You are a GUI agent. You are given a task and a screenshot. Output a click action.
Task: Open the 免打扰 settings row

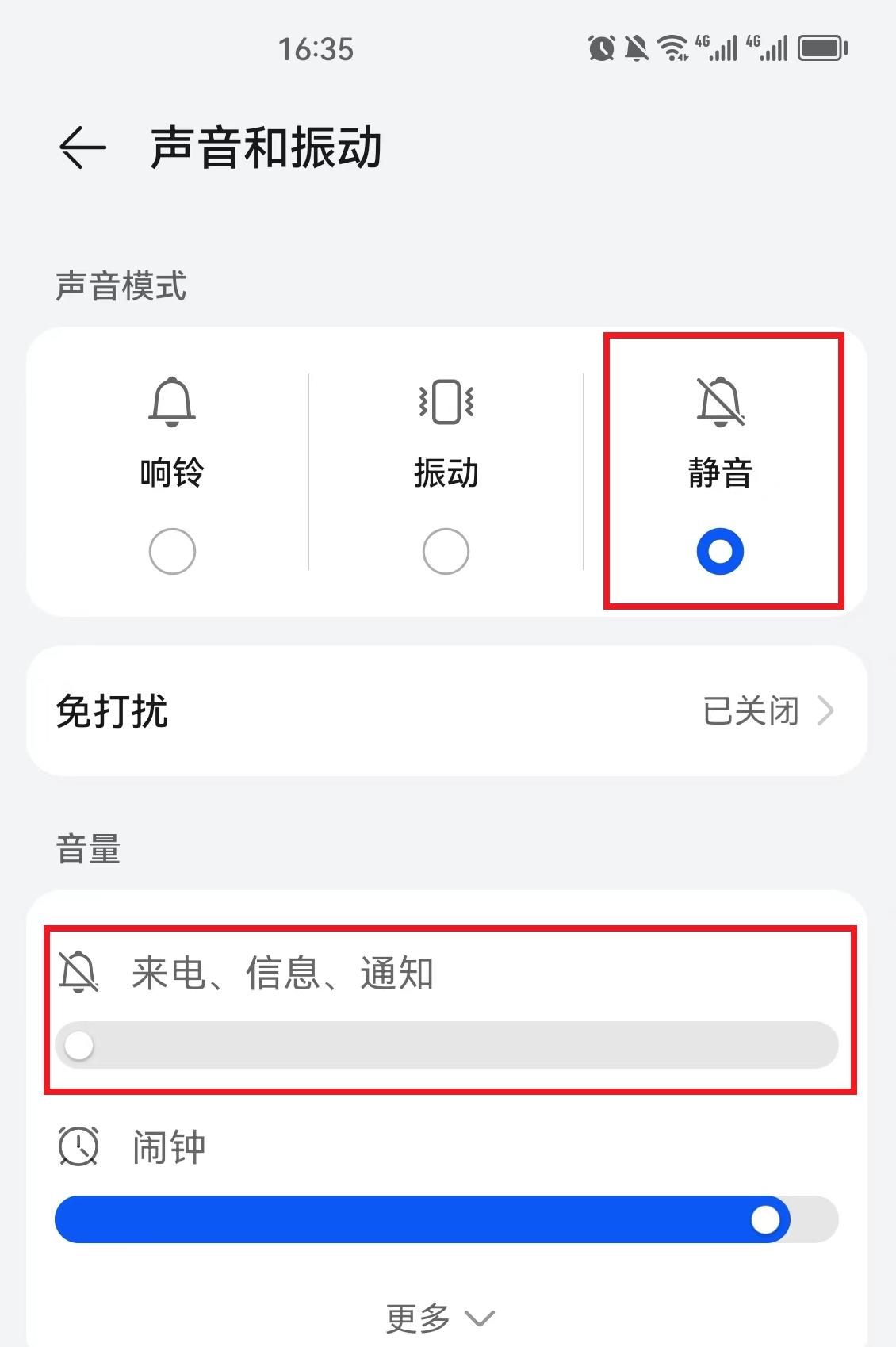[x=448, y=711]
